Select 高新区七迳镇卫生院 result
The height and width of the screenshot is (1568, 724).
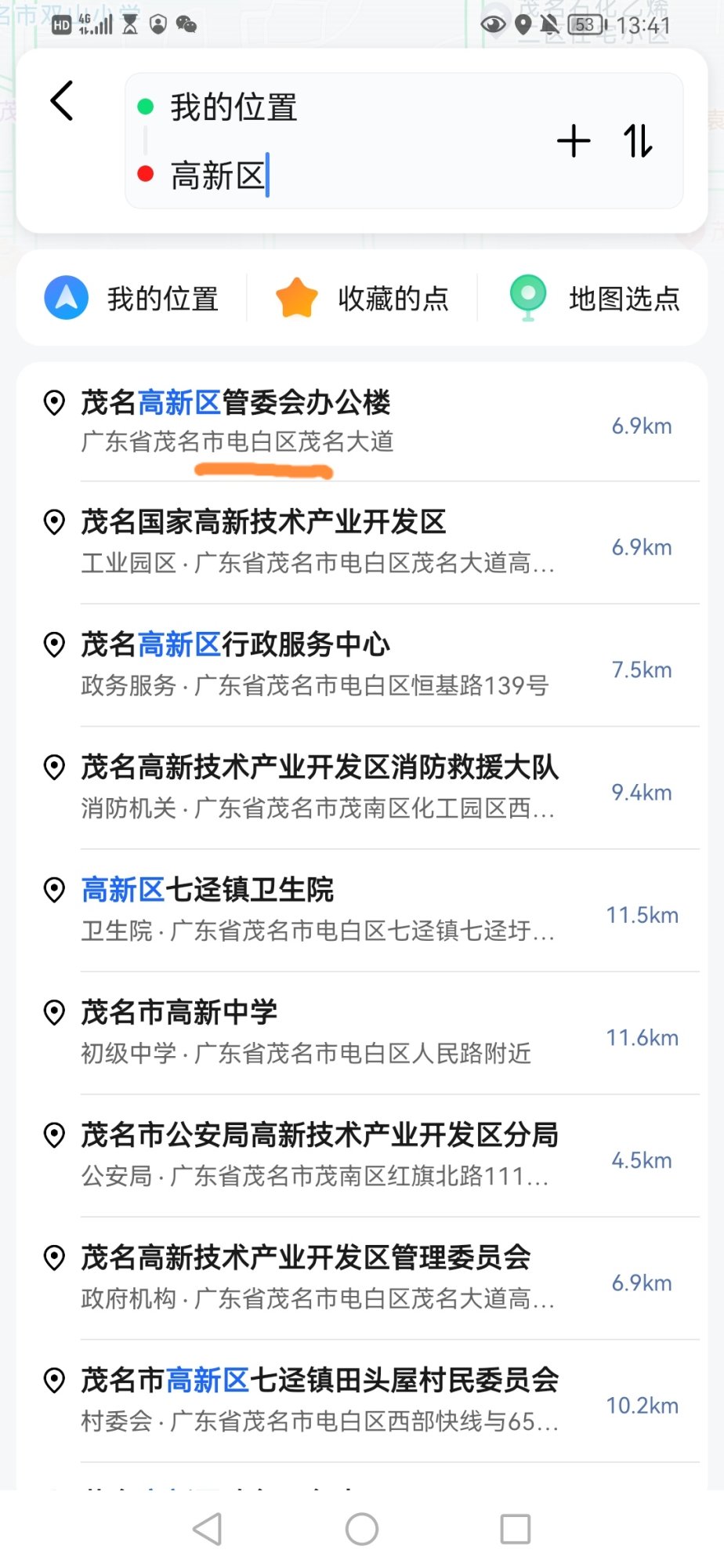click(313, 909)
